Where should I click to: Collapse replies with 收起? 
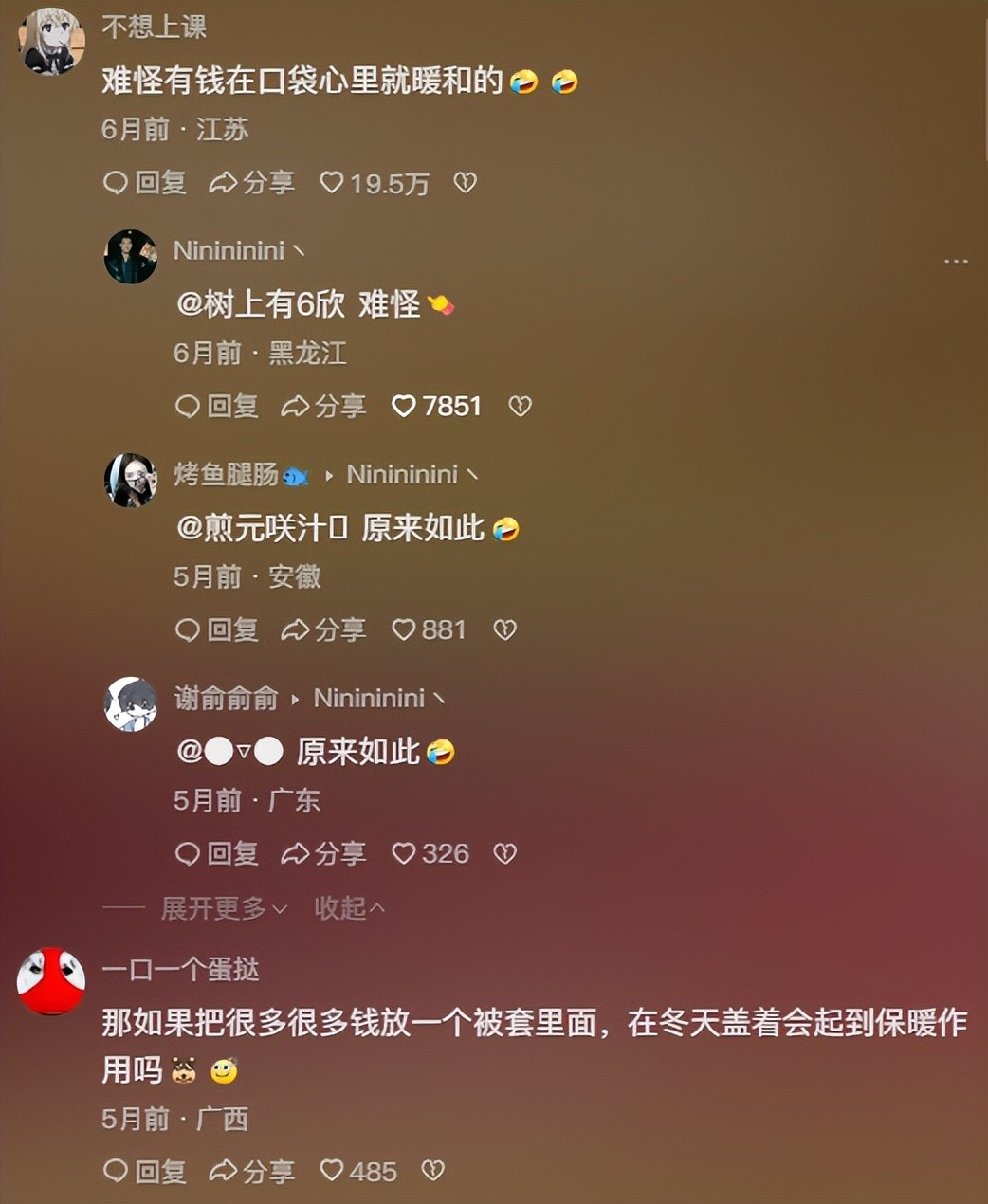click(x=349, y=908)
